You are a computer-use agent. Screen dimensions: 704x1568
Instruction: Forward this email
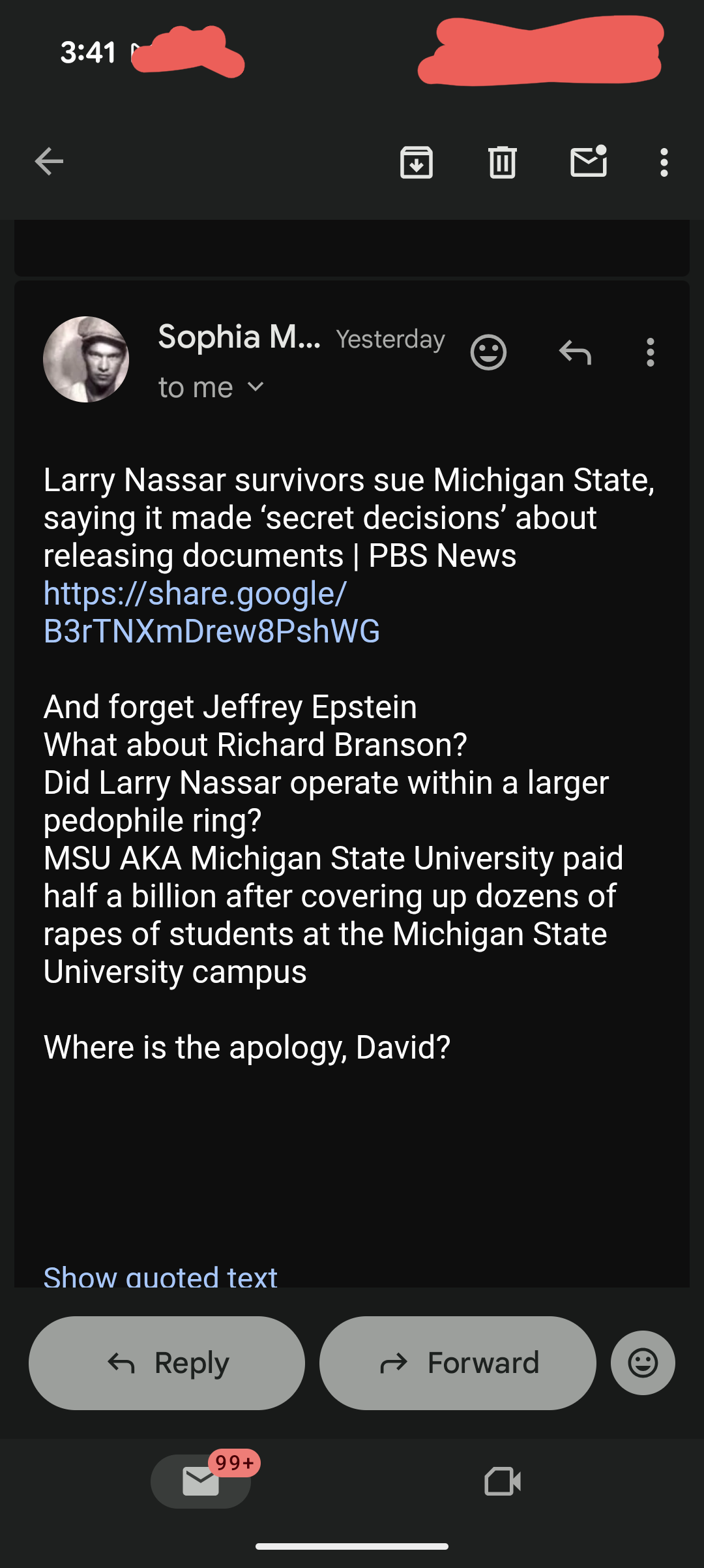[x=458, y=1363]
